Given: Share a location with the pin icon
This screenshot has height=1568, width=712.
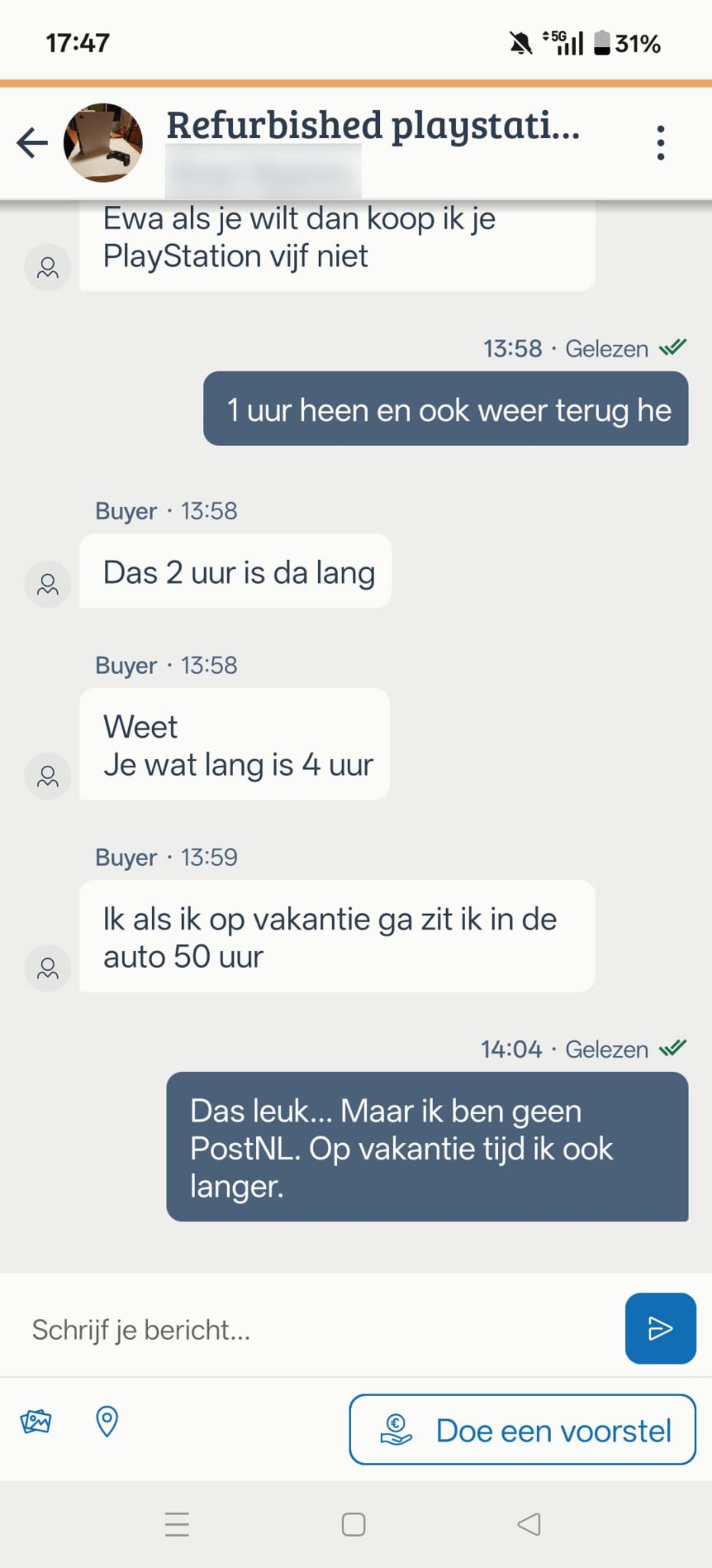Looking at the screenshot, I should coord(106,1422).
